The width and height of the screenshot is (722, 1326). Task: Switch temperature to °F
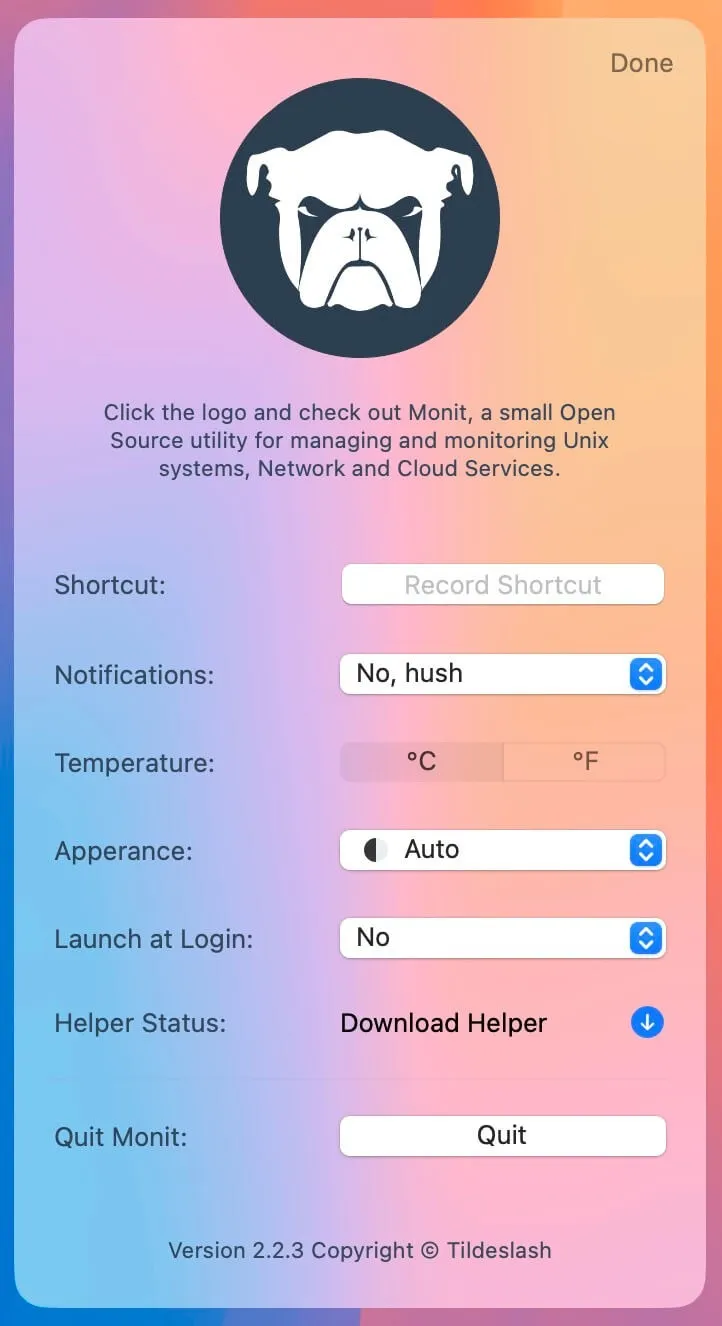tap(584, 762)
